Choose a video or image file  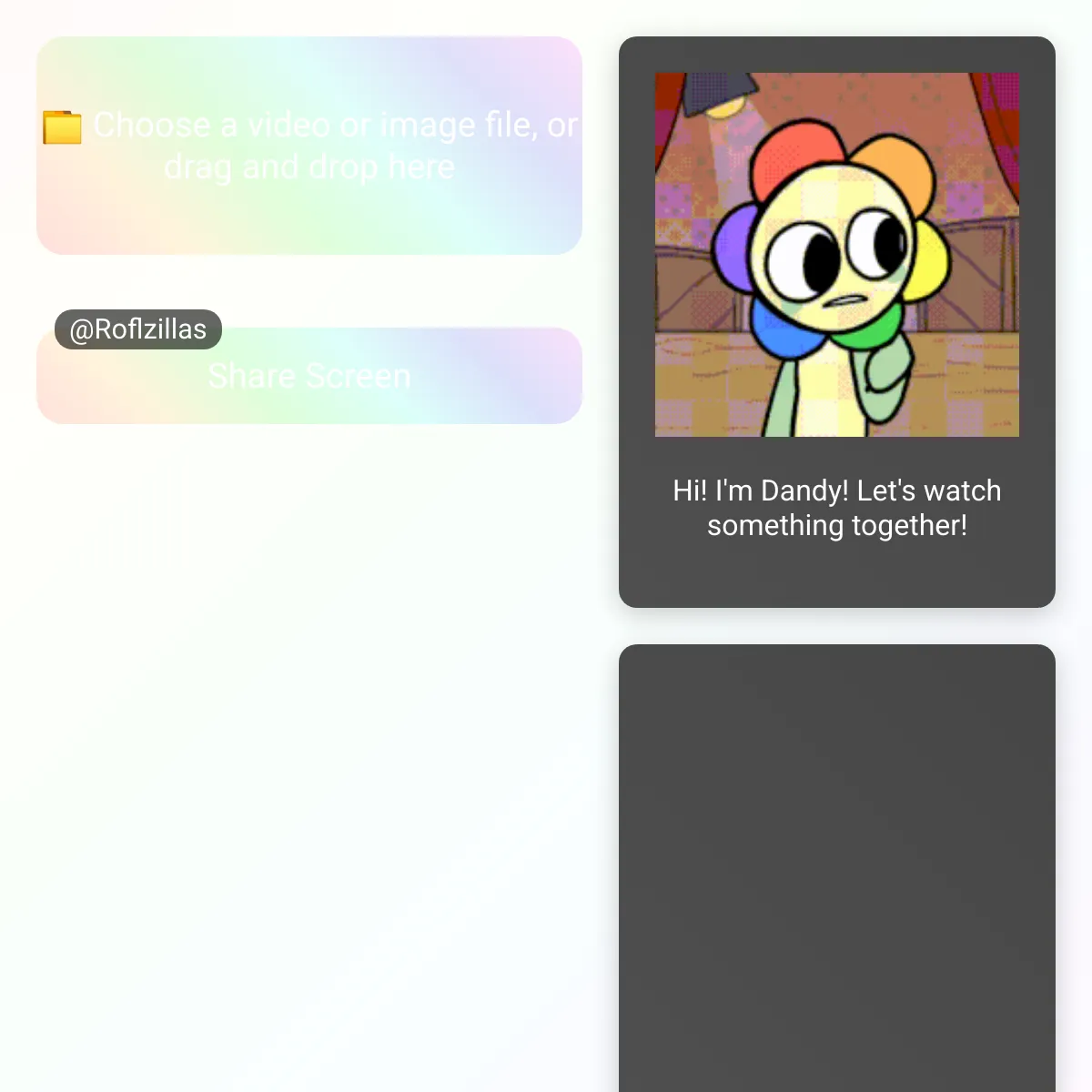pos(309,146)
